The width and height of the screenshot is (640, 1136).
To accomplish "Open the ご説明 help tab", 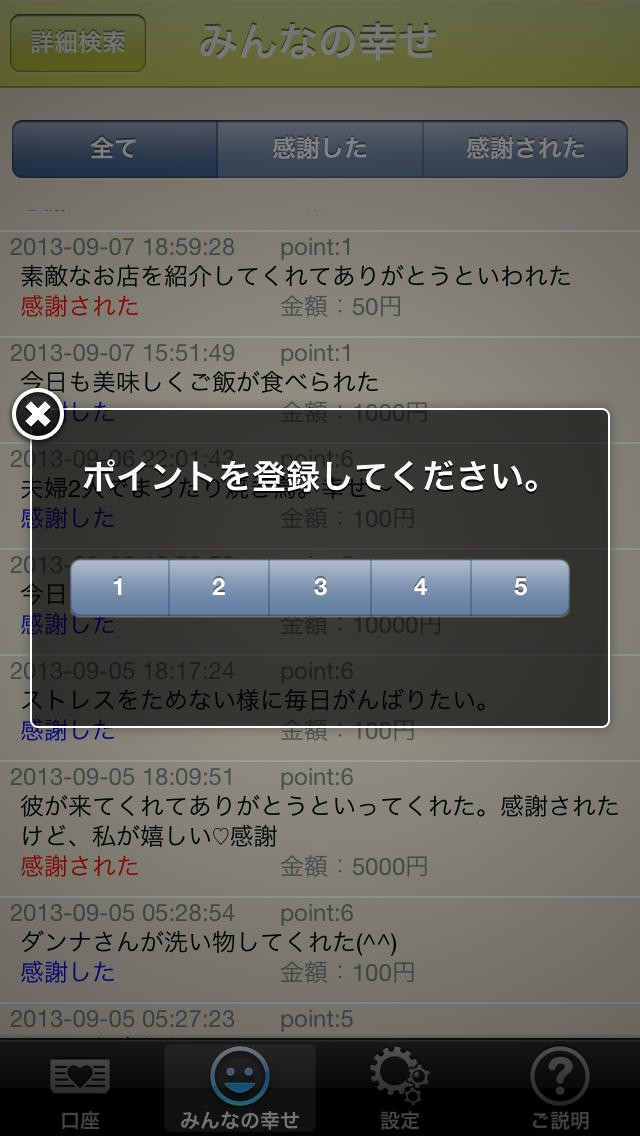I will (x=559, y=1090).
